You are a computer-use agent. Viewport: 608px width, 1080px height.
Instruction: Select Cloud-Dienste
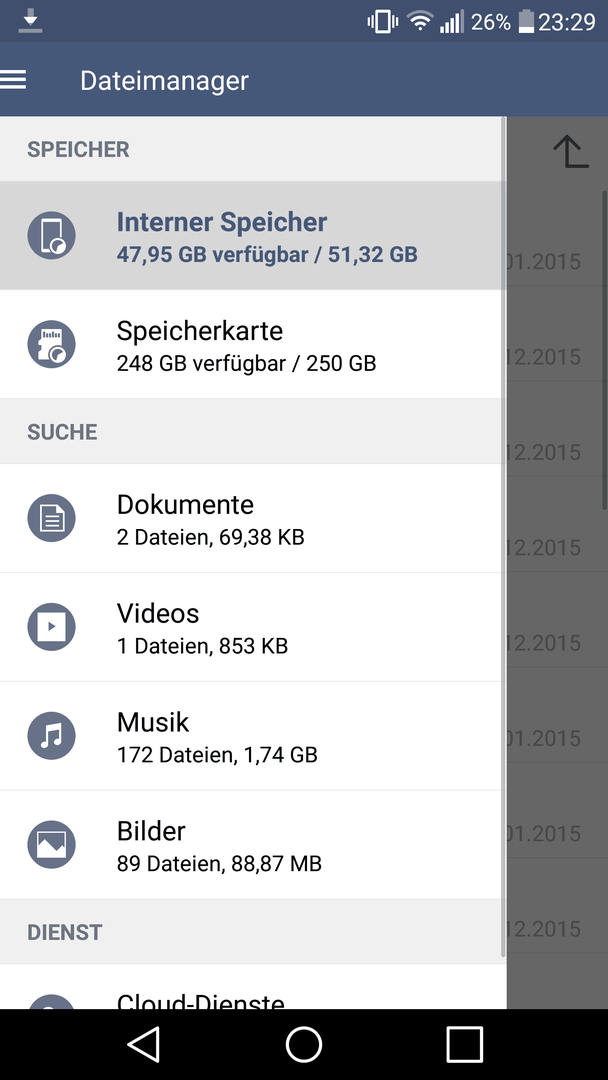coord(253,987)
